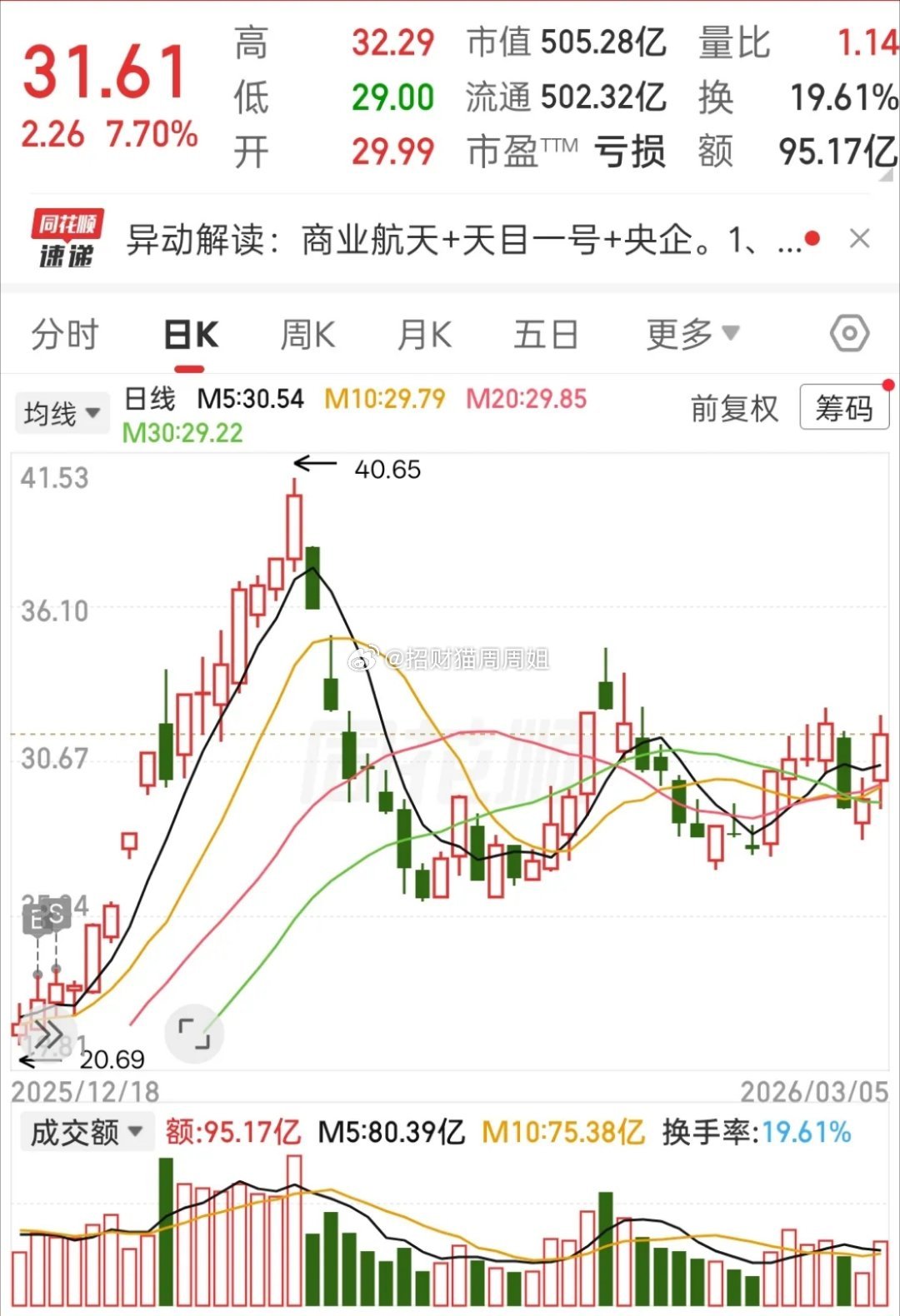
Task: Toggle 前复权 price adjustment mode
Action: point(734,410)
